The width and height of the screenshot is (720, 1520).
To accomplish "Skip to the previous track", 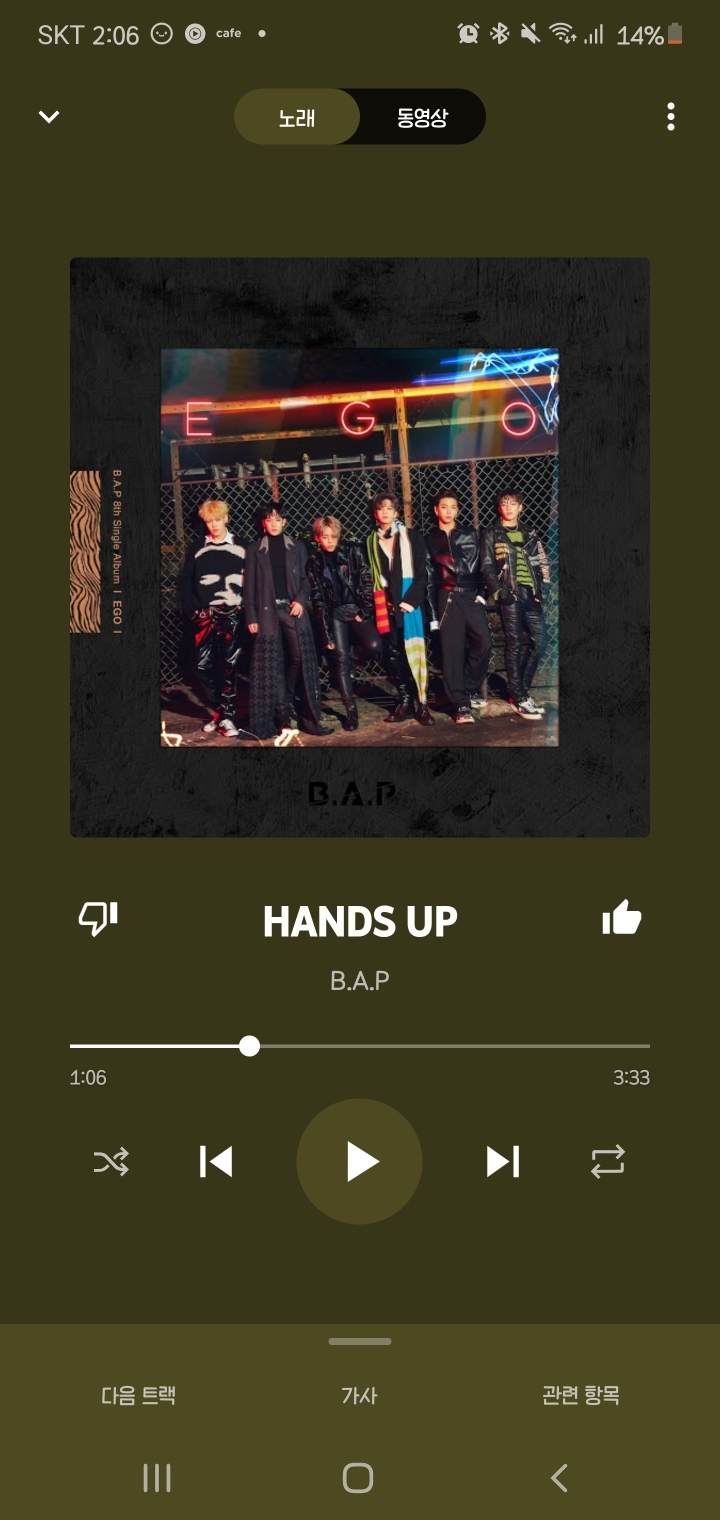I will 216,1162.
